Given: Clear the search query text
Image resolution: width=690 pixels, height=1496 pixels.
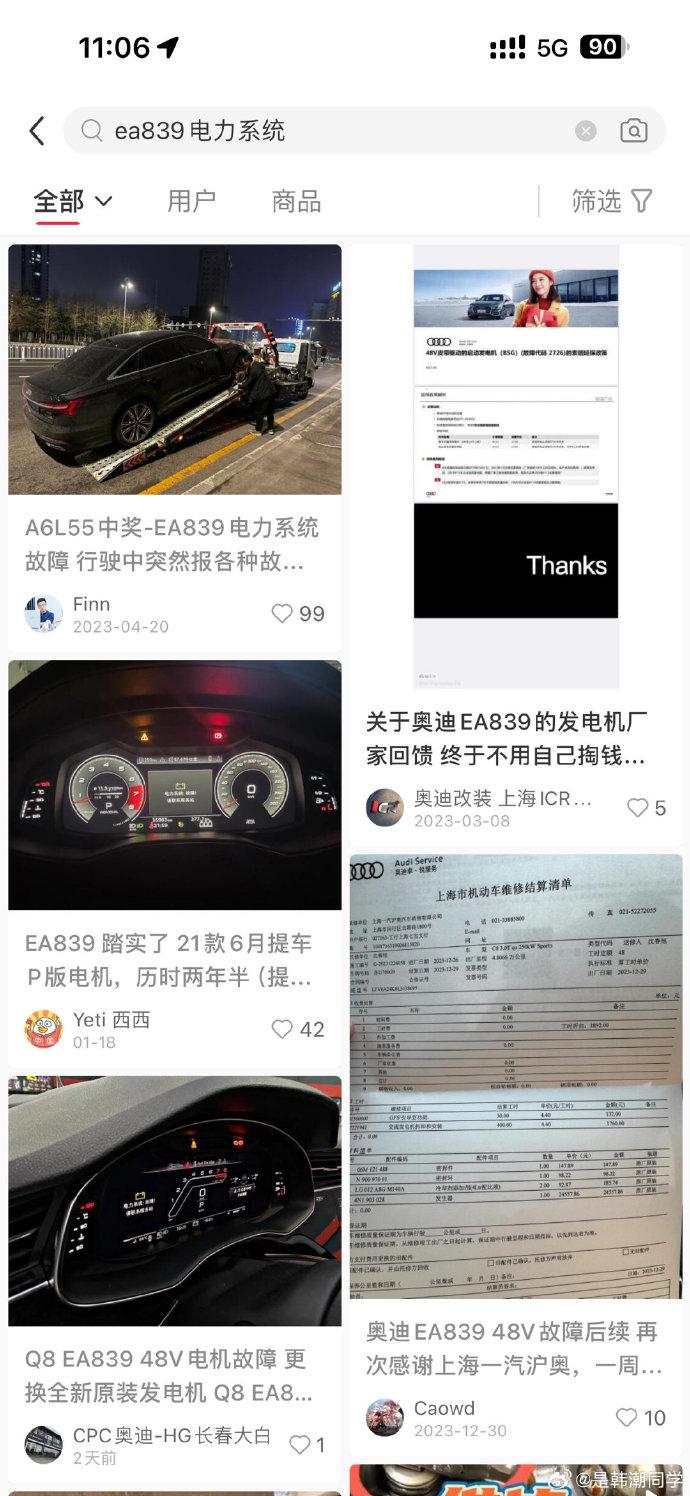Looking at the screenshot, I should pyautogui.click(x=586, y=131).
